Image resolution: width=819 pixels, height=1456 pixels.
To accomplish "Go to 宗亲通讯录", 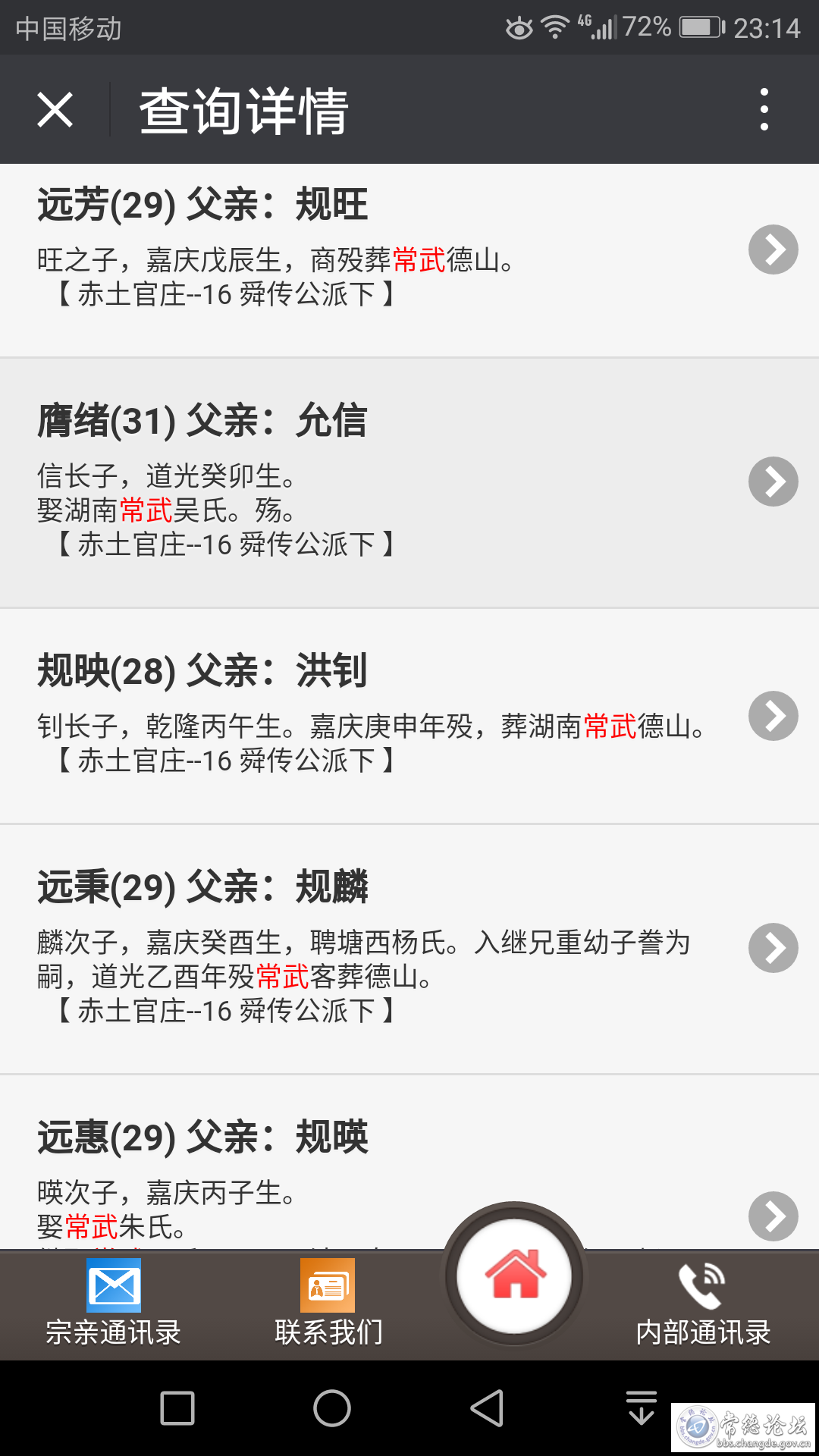I will tap(114, 1303).
